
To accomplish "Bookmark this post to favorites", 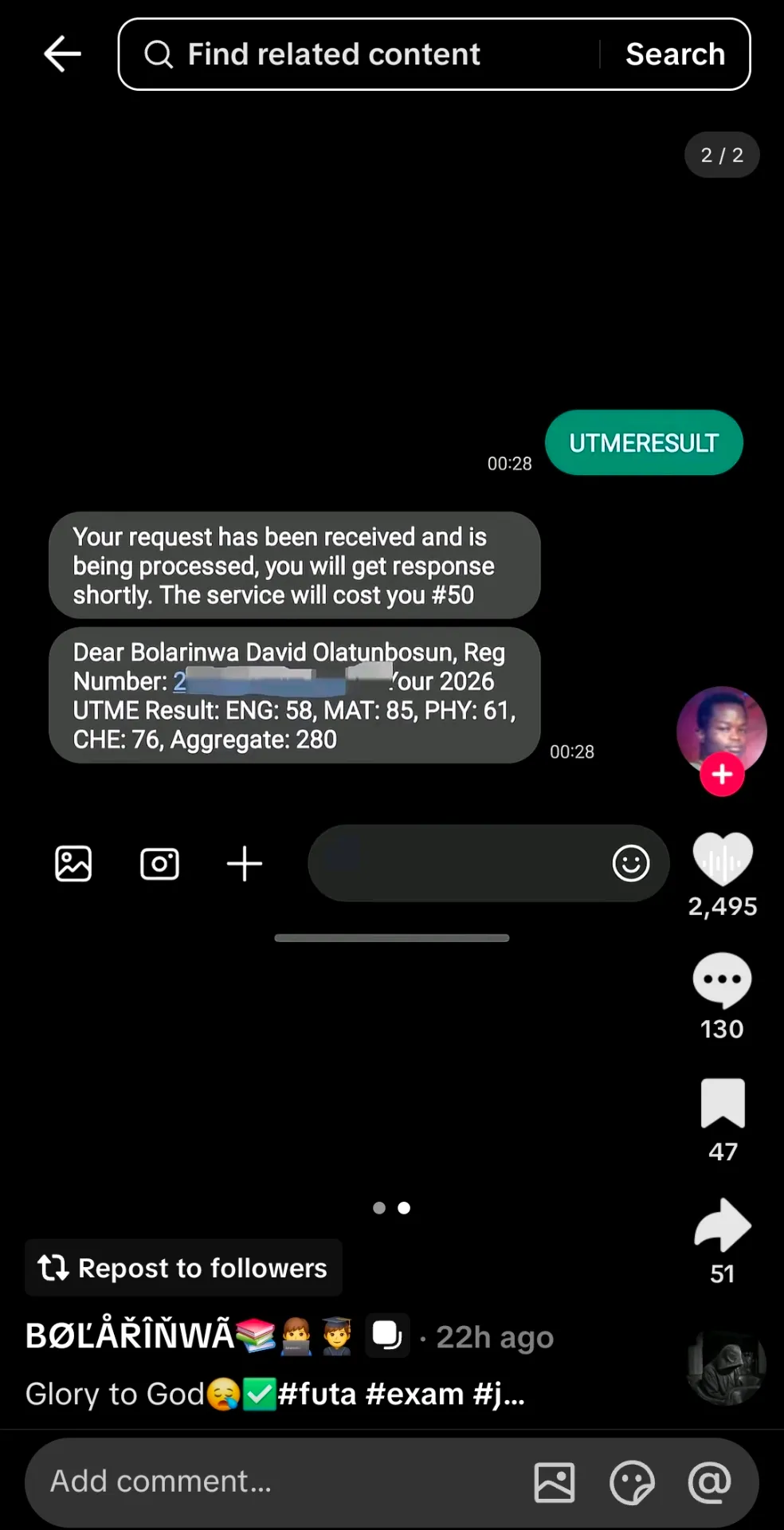I will 722,1104.
